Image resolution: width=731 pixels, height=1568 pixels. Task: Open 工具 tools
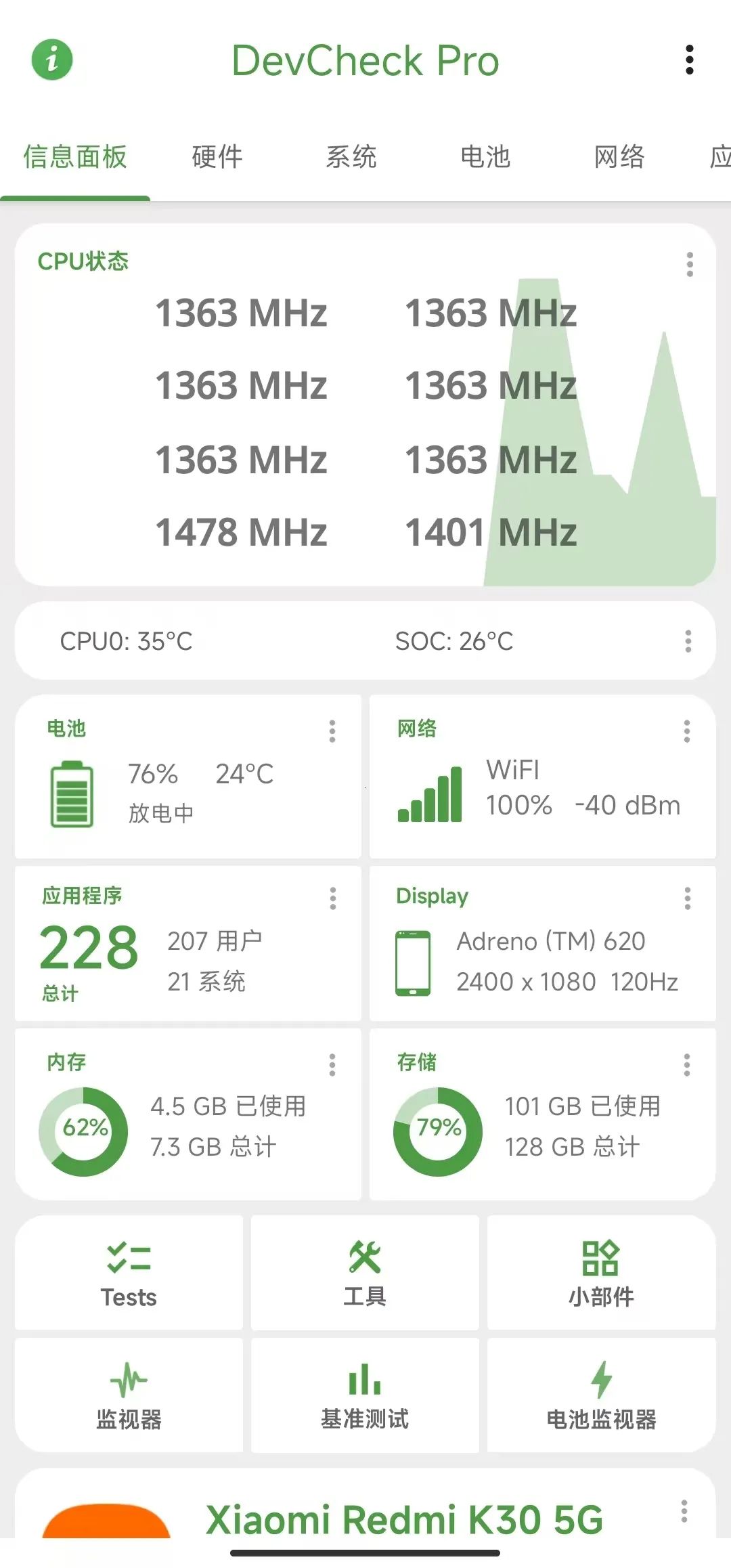pyautogui.click(x=365, y=1273)
